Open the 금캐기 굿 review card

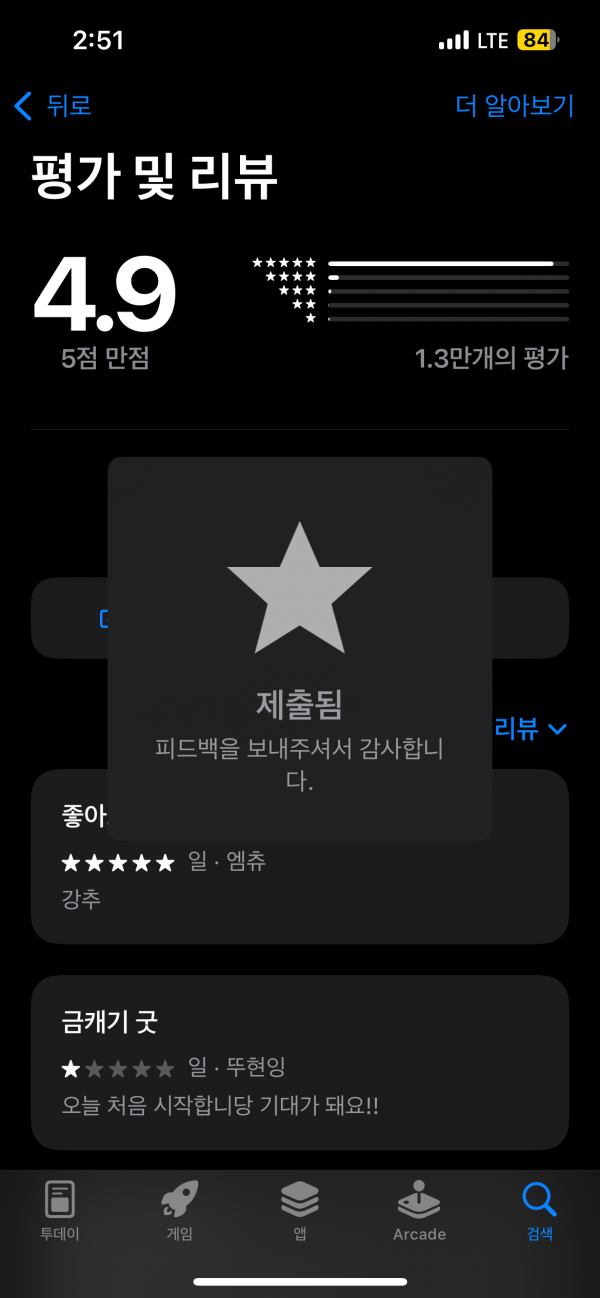click(x=300, y=1062)
